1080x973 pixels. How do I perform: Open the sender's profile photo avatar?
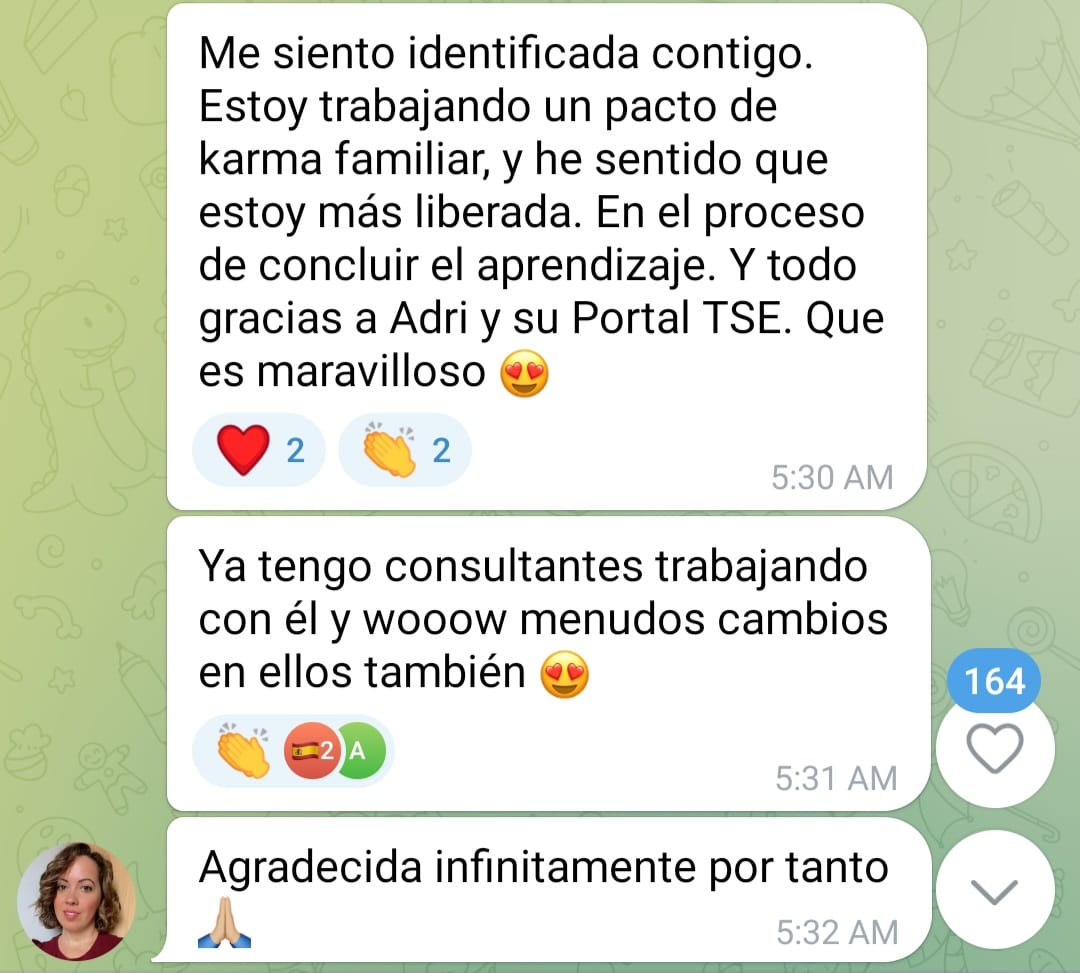[76, 900]
